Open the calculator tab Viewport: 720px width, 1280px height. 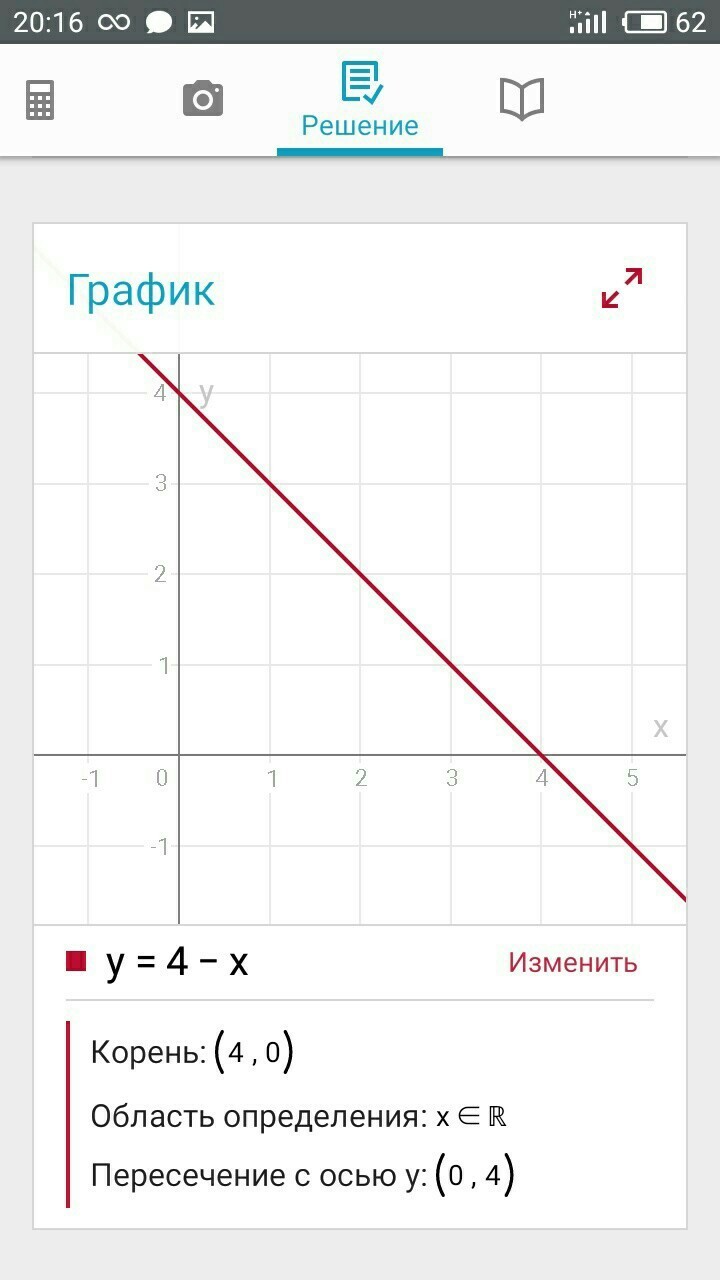tap(40, 100)
